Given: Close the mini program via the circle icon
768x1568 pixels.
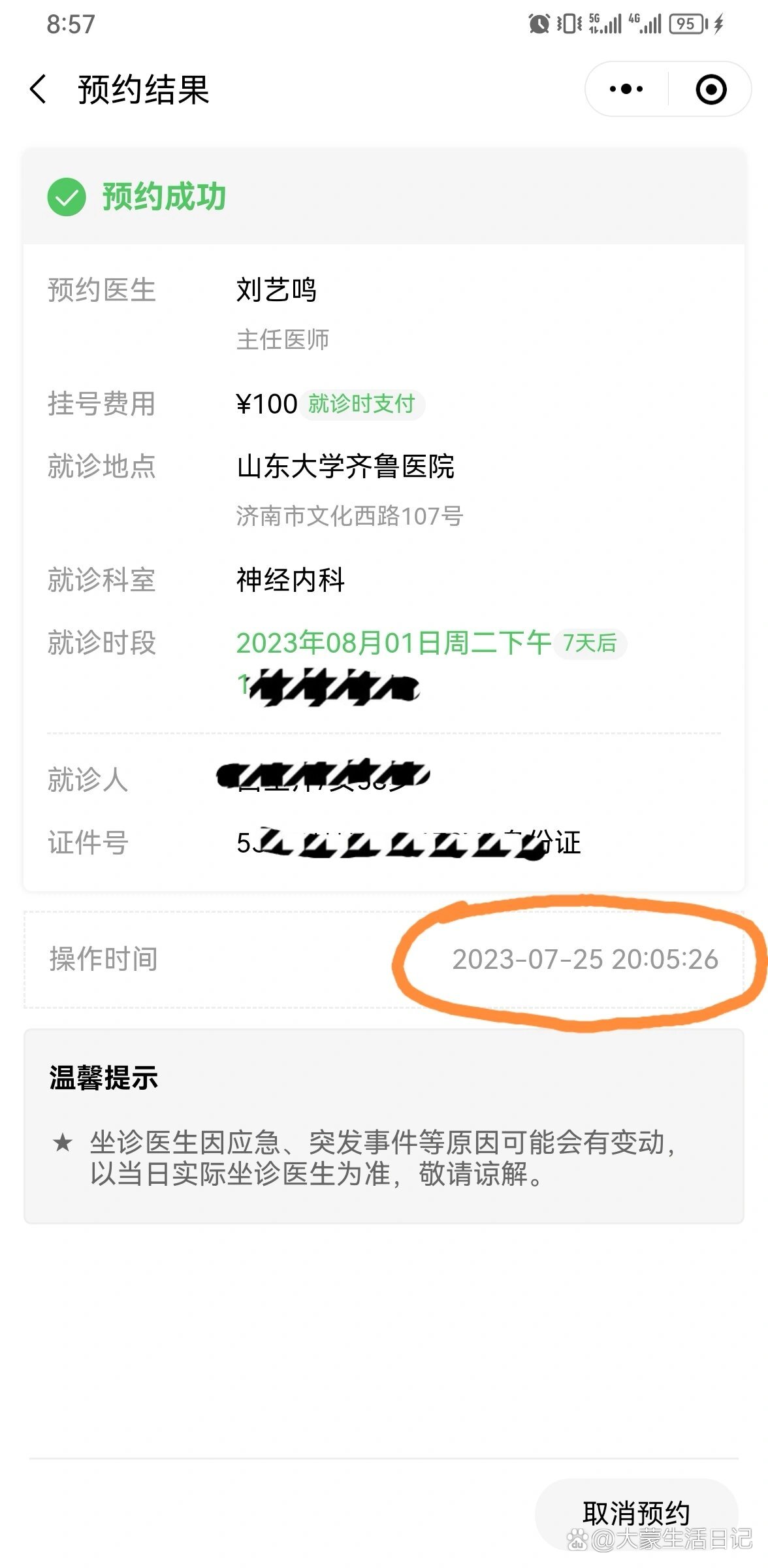Looking at the screenshot, I should coord(711,90).
